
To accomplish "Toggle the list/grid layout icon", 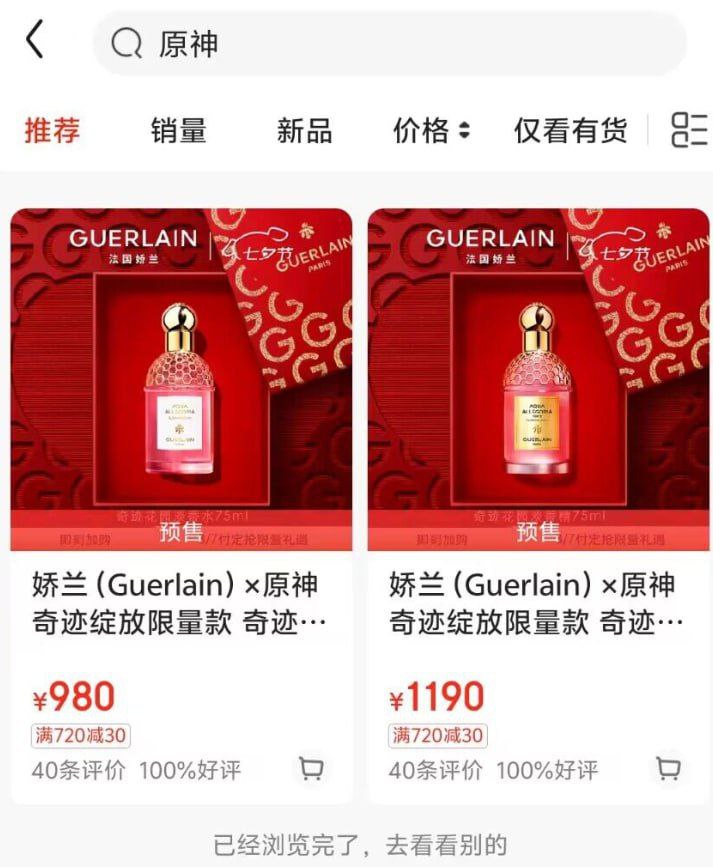I will [689, 130].
